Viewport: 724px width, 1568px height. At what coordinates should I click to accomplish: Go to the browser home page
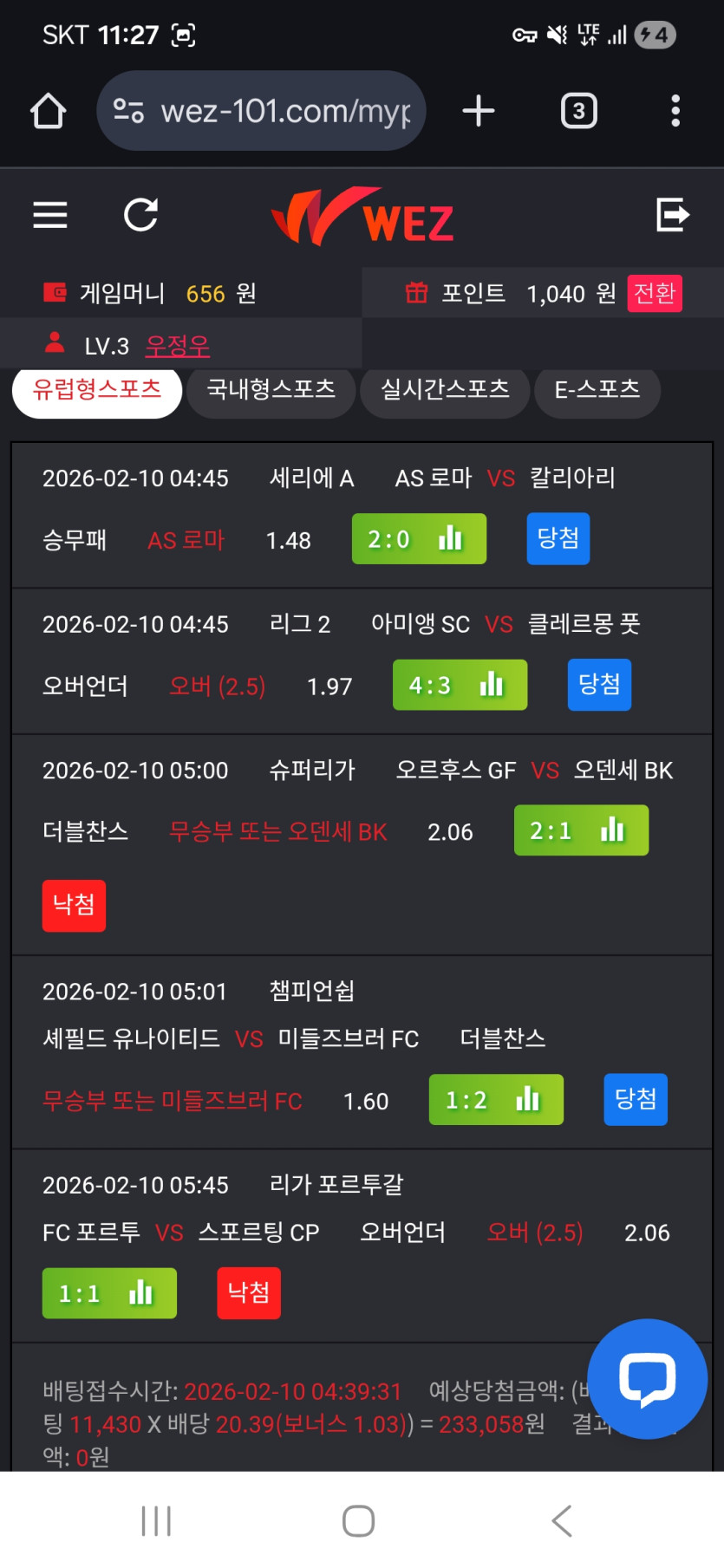49,111
